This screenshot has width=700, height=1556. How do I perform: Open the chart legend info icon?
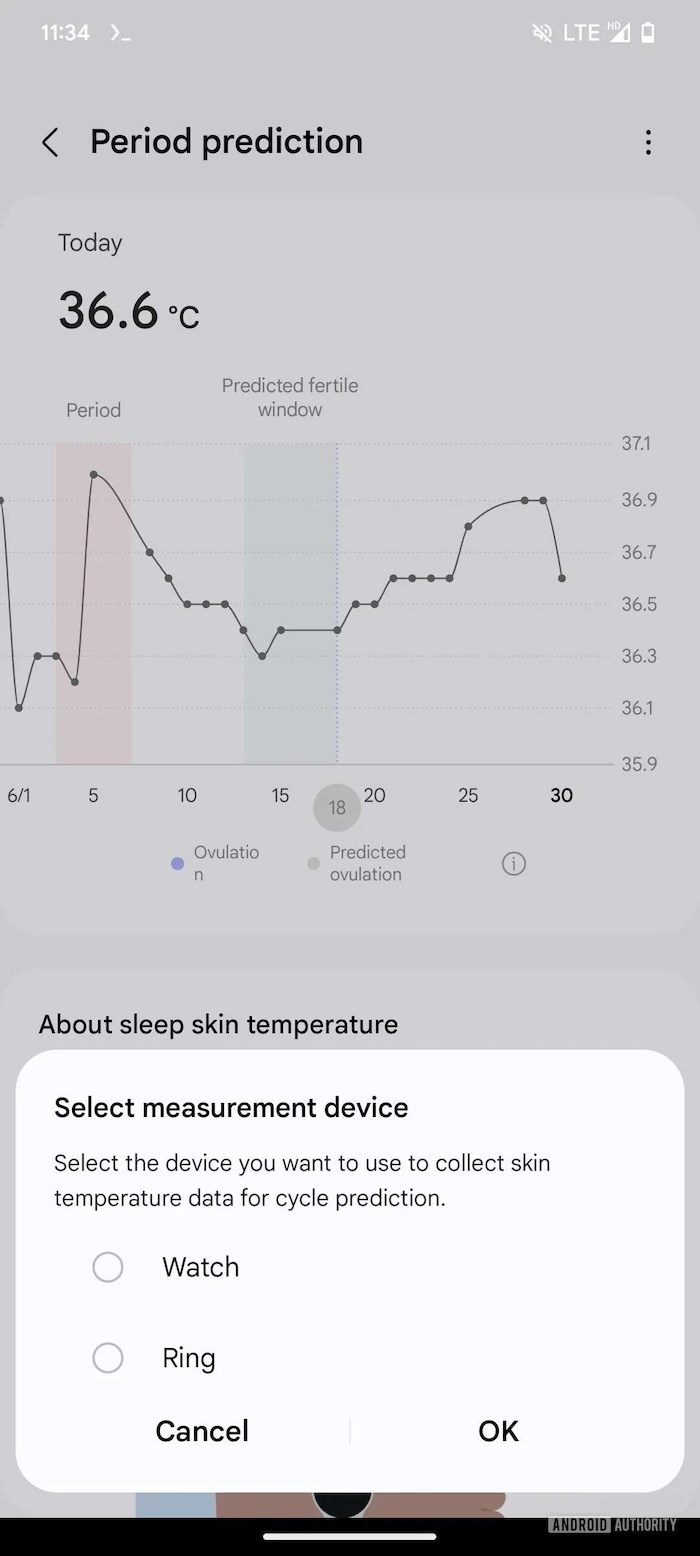513,864
